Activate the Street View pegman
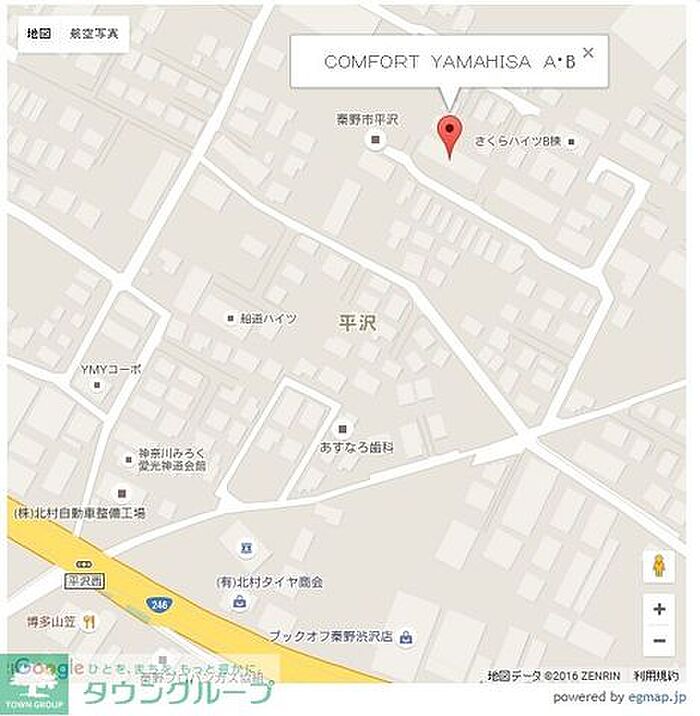The width and height of the screenshot is (700, 716). point(658,566)
